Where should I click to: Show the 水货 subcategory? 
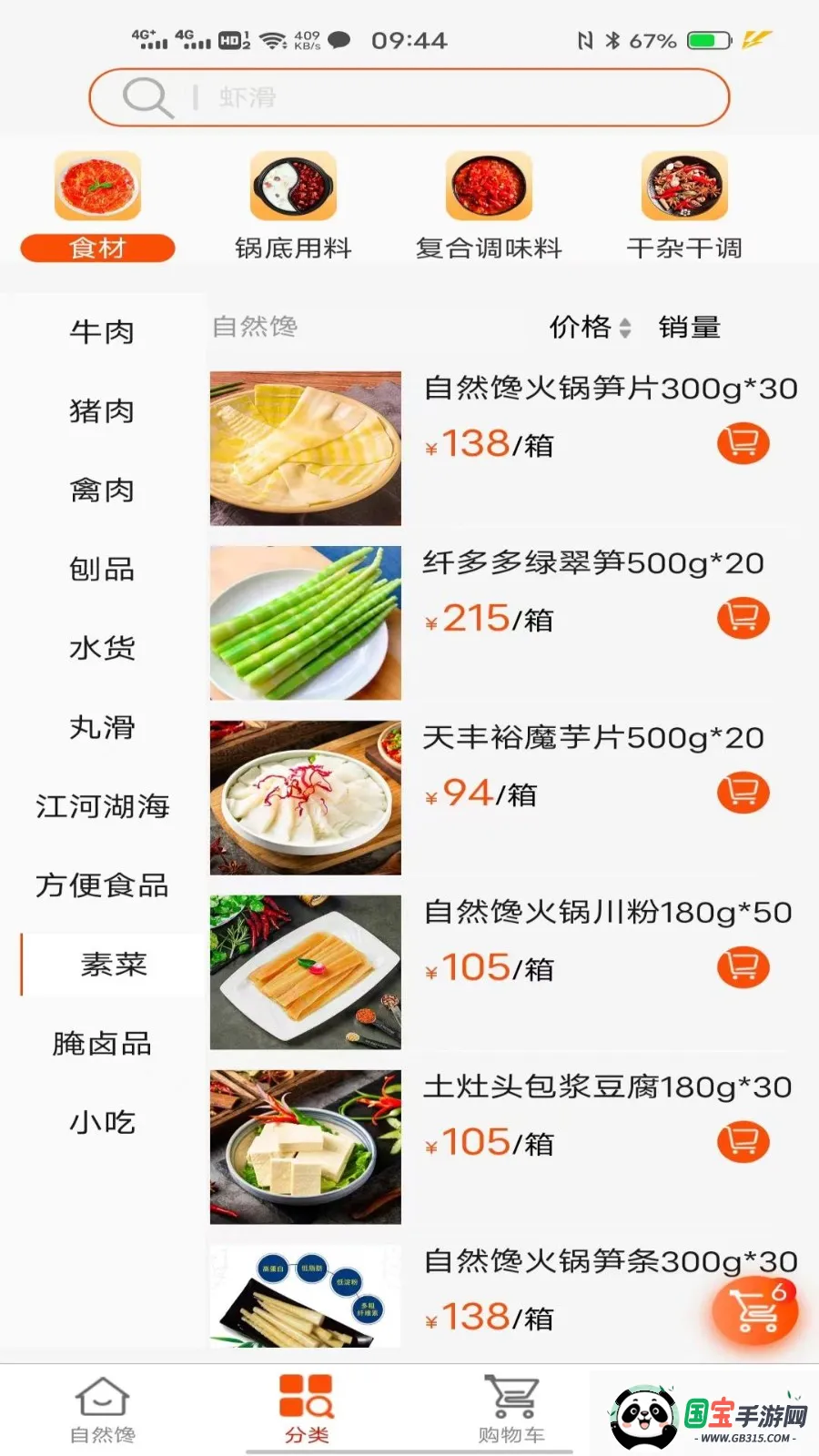[102, 648]
